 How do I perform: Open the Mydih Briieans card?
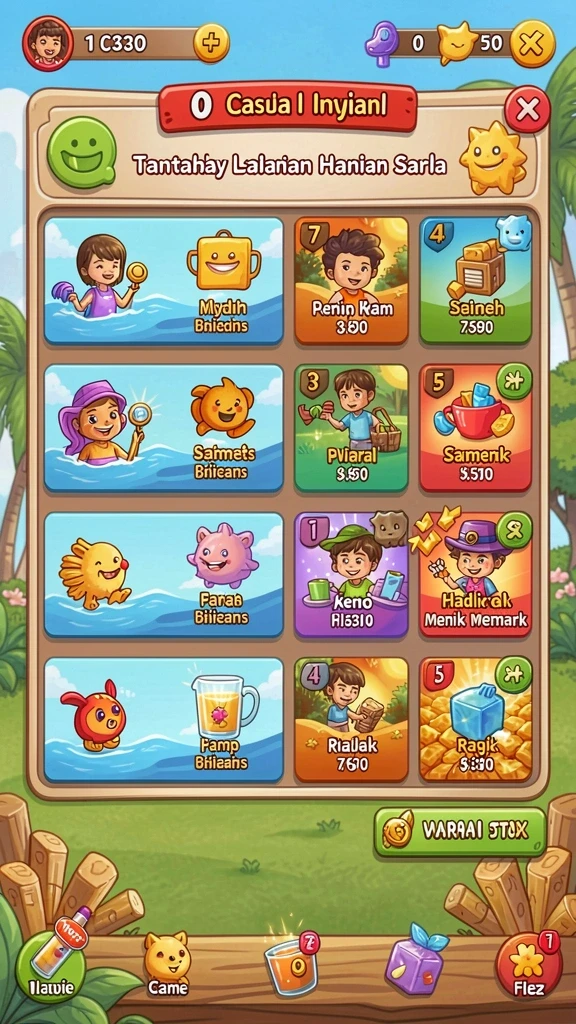[x=163, y=281]
